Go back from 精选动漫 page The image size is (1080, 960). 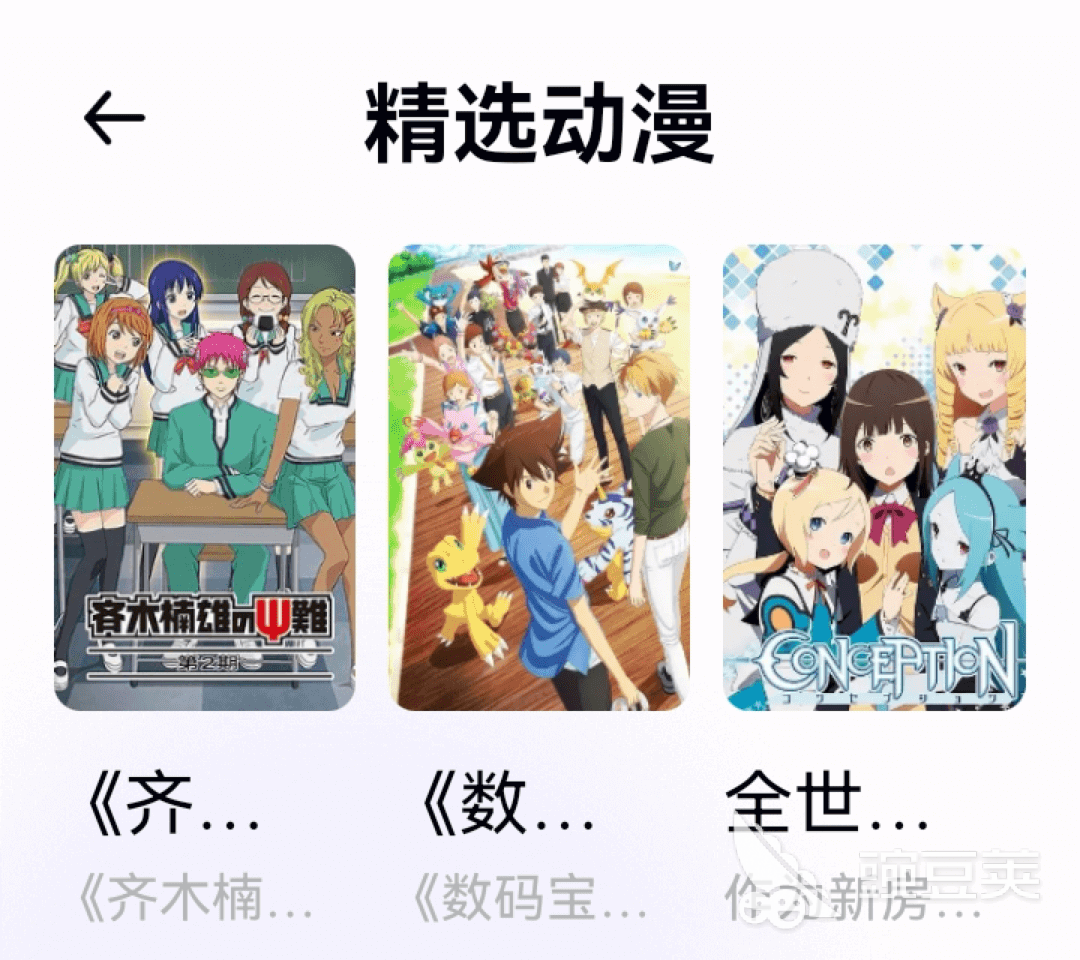pyautogui.click(x=114, y=119)
